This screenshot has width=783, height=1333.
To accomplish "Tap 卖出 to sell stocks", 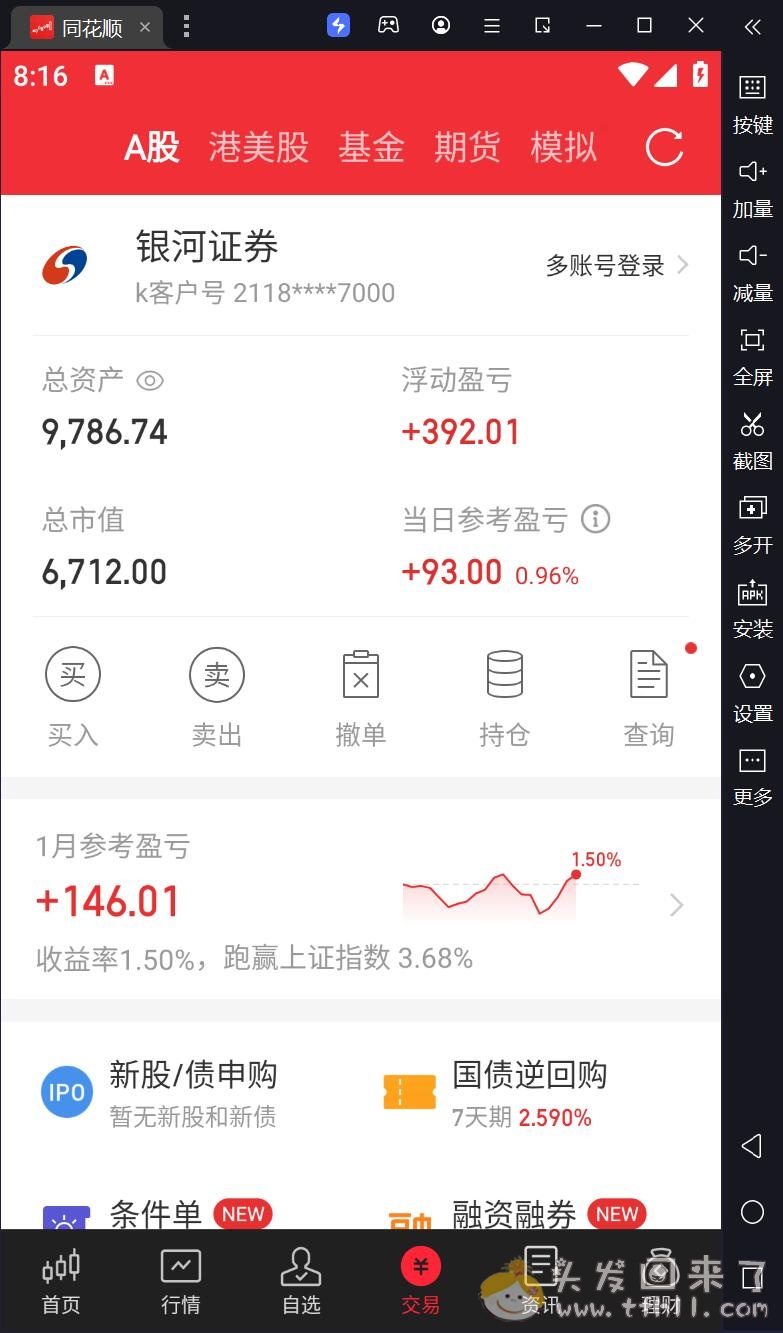I will (x=217, y=698).
